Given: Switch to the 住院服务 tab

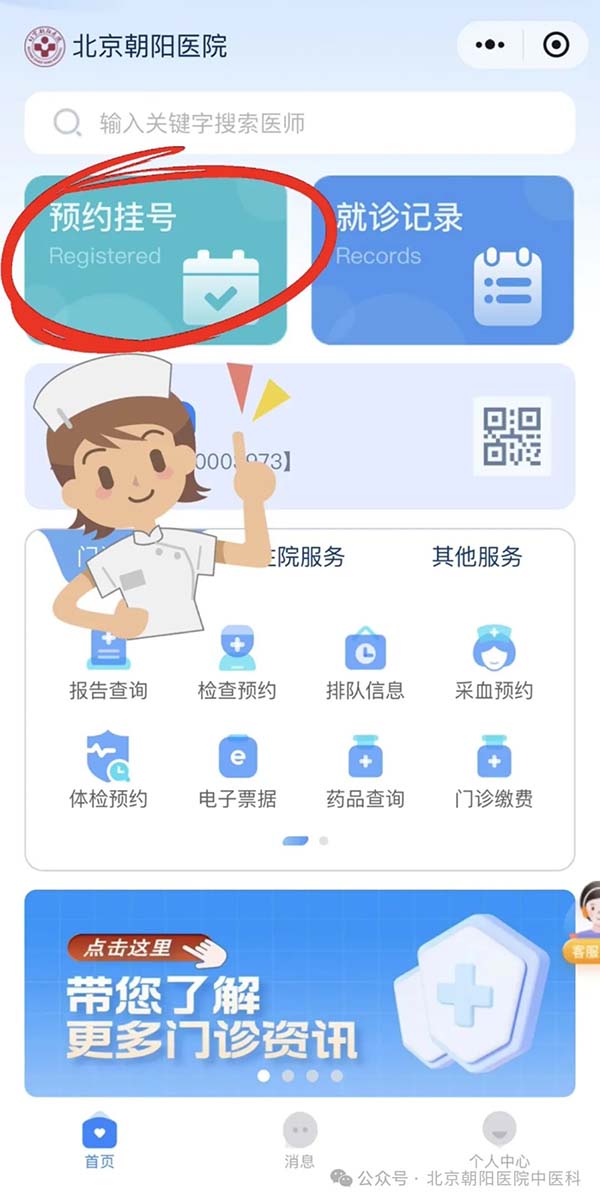Looking at the screenshot, I should 303,557.
